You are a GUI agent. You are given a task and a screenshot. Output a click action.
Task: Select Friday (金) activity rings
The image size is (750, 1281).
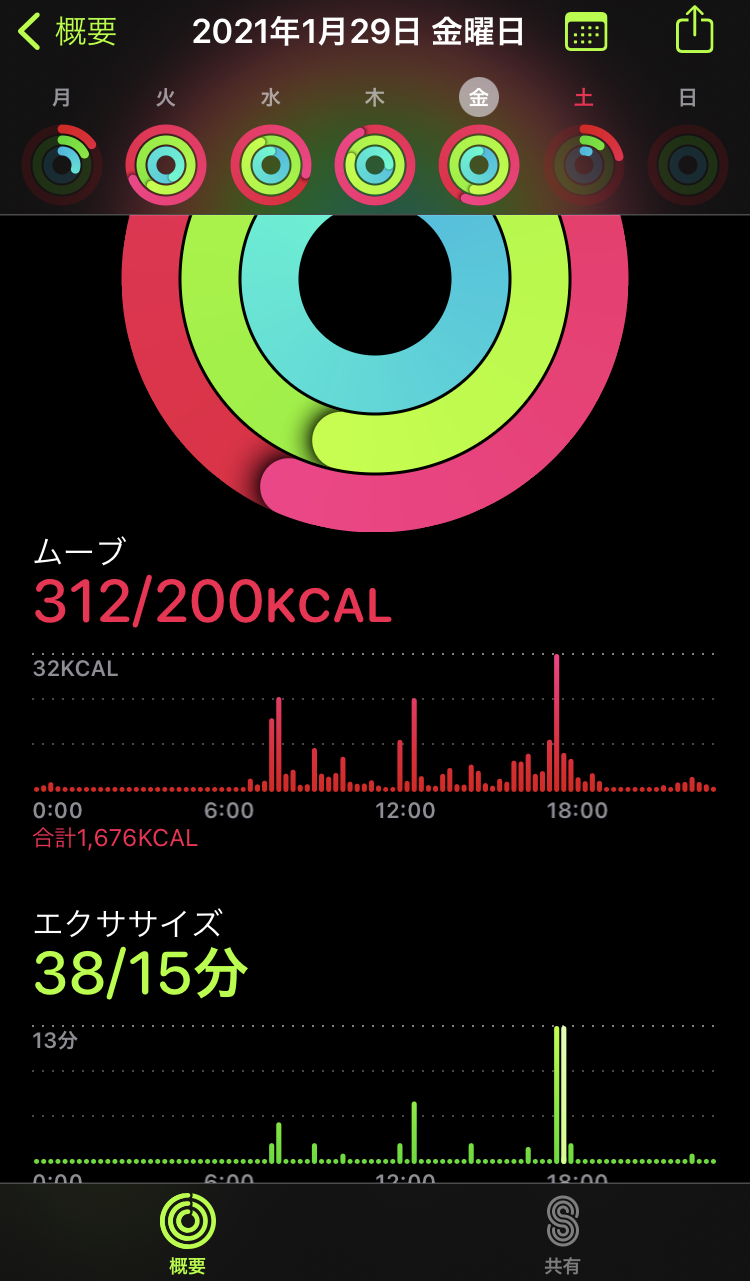[x=479, y=164]
